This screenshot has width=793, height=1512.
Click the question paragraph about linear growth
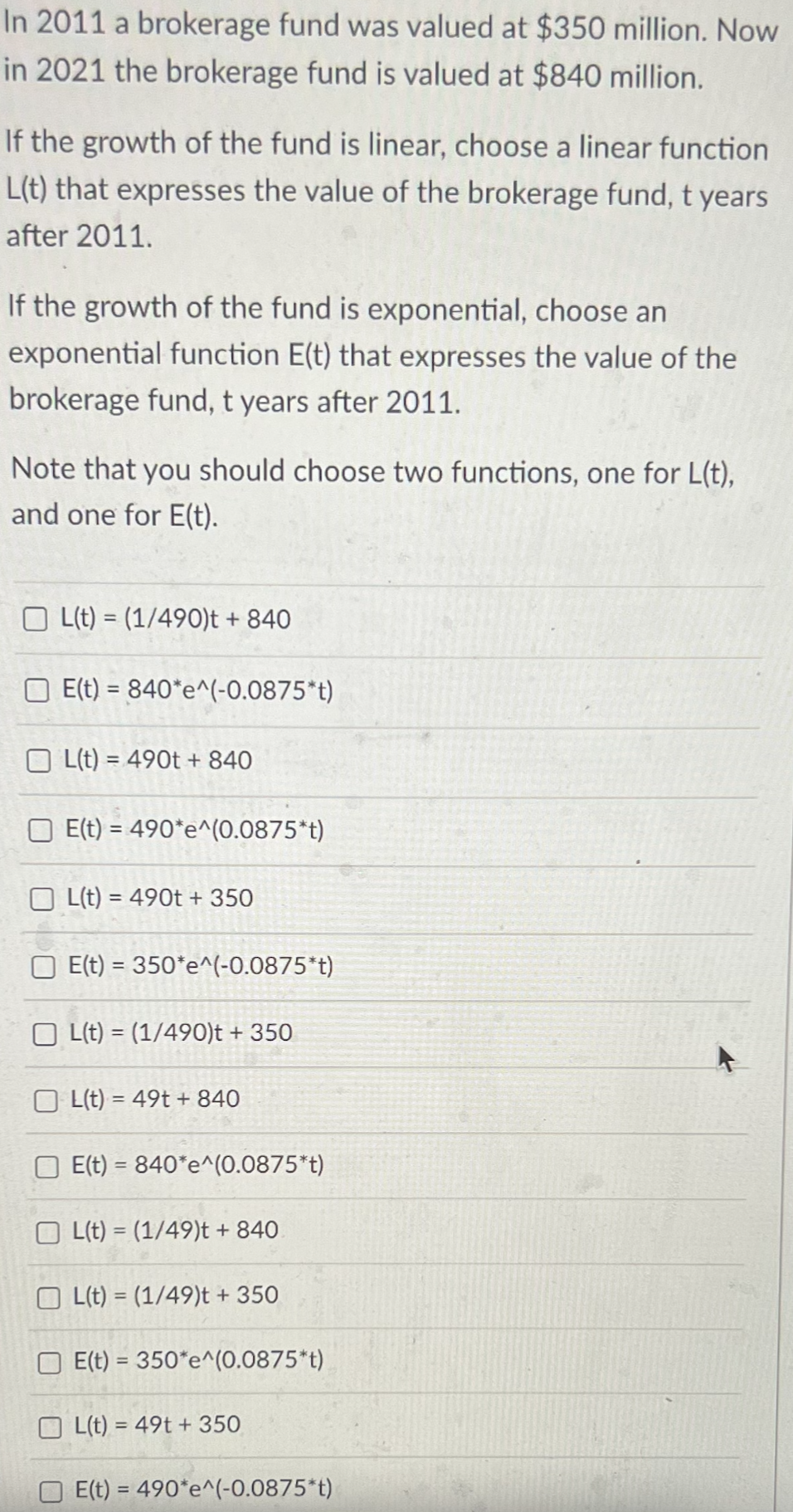coord(390,191)
